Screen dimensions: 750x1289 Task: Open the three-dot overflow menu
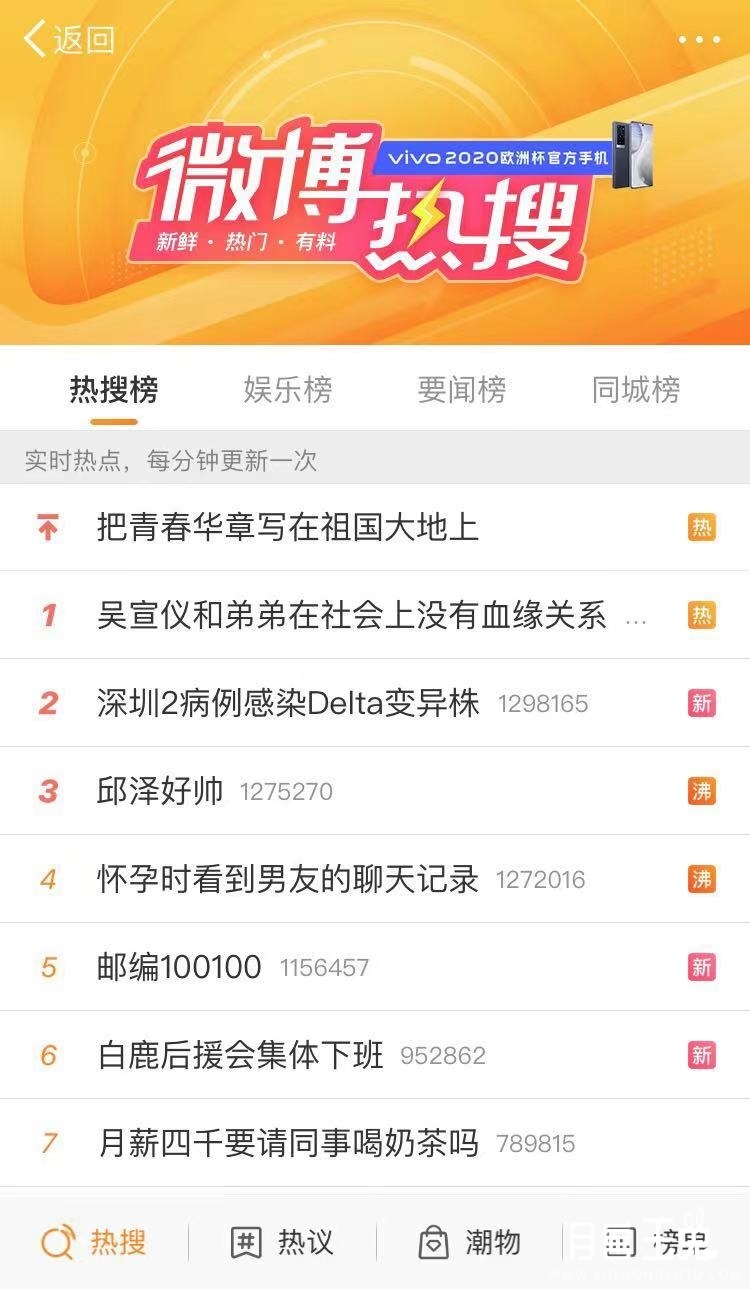click(699, 40)
